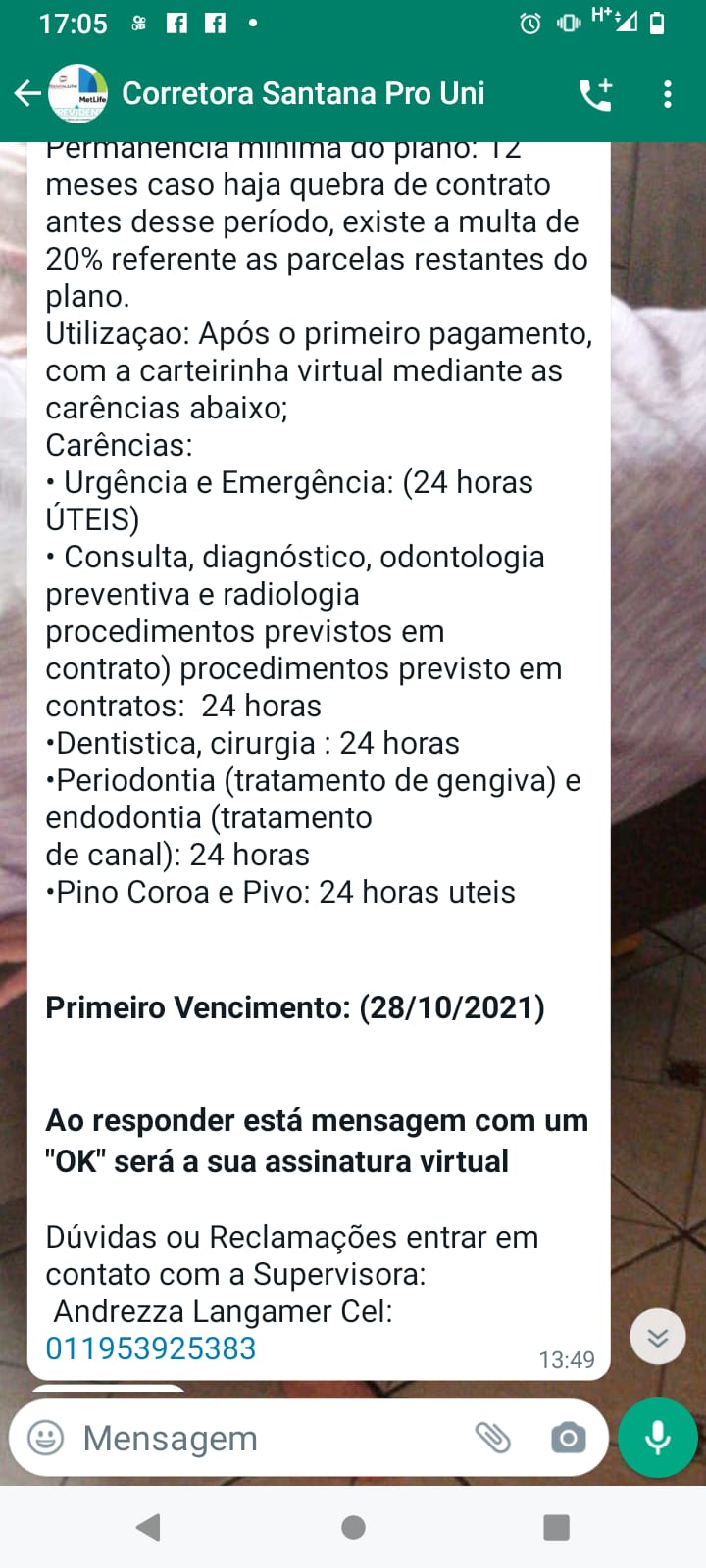This screenshot has width=706, height=1568.
Task: Tap phone number 011953925383 link
Action: [x=151, y=1348]
